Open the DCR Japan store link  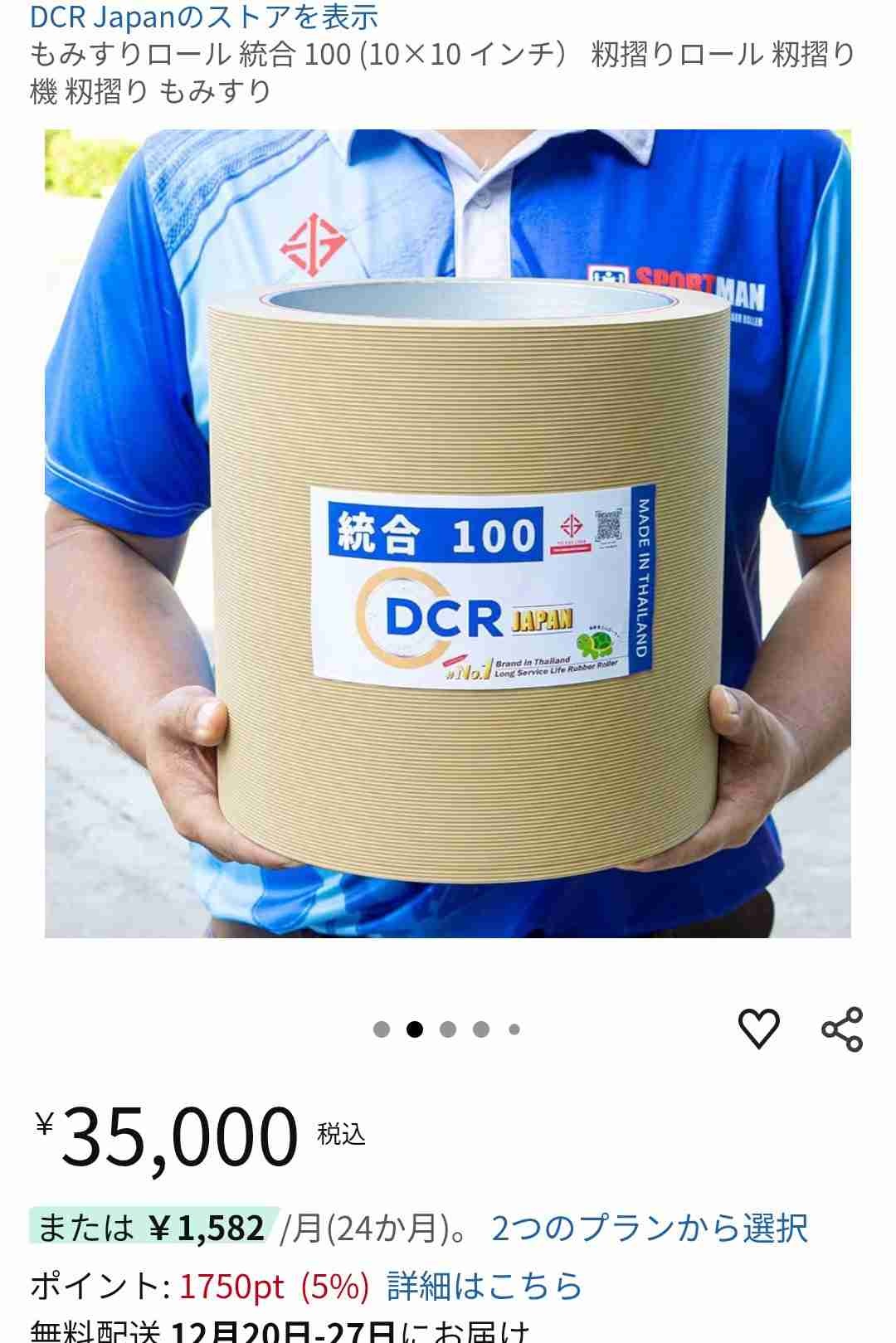204,17
